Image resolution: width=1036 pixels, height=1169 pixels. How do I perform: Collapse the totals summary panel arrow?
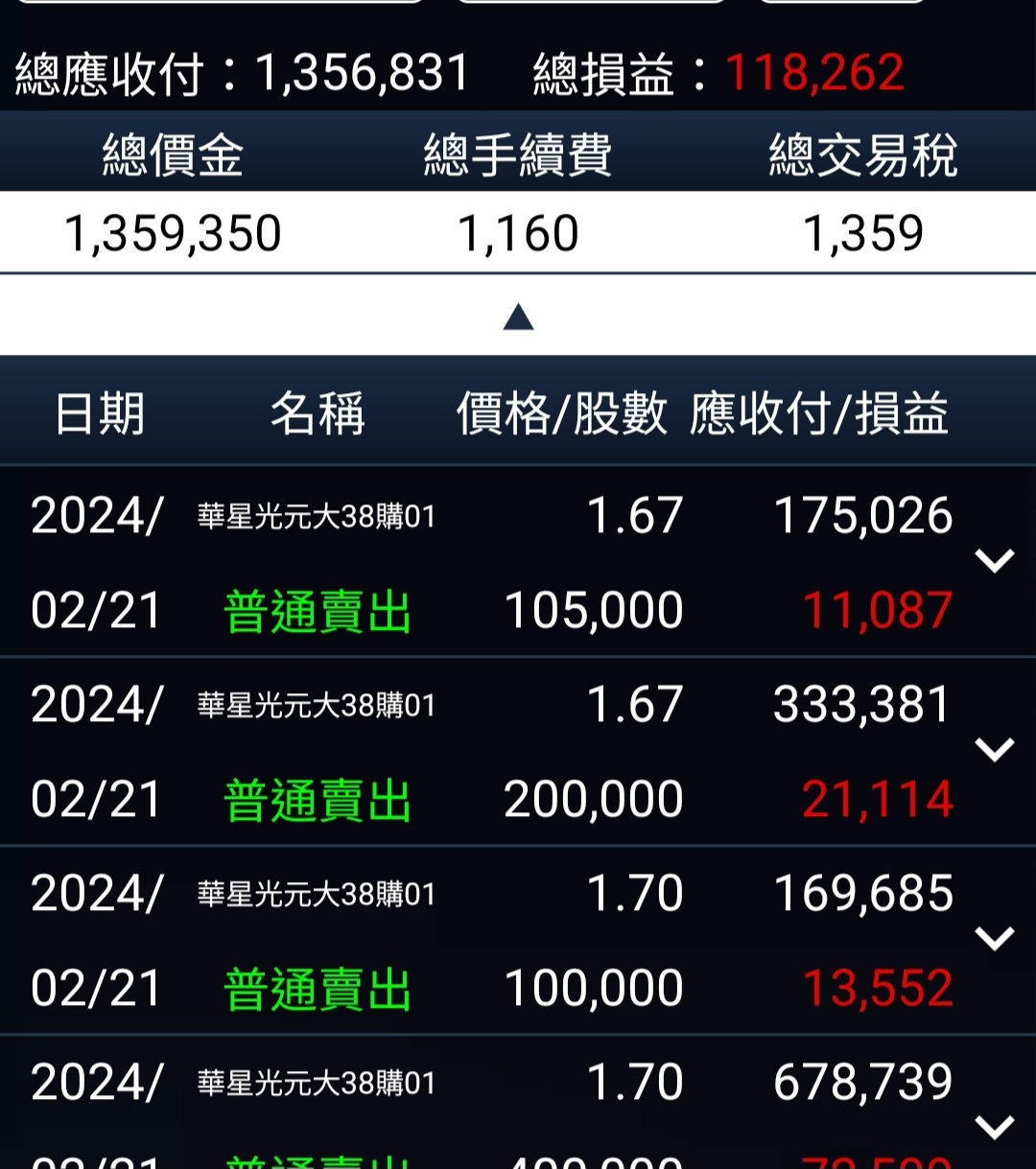(518, 316)
